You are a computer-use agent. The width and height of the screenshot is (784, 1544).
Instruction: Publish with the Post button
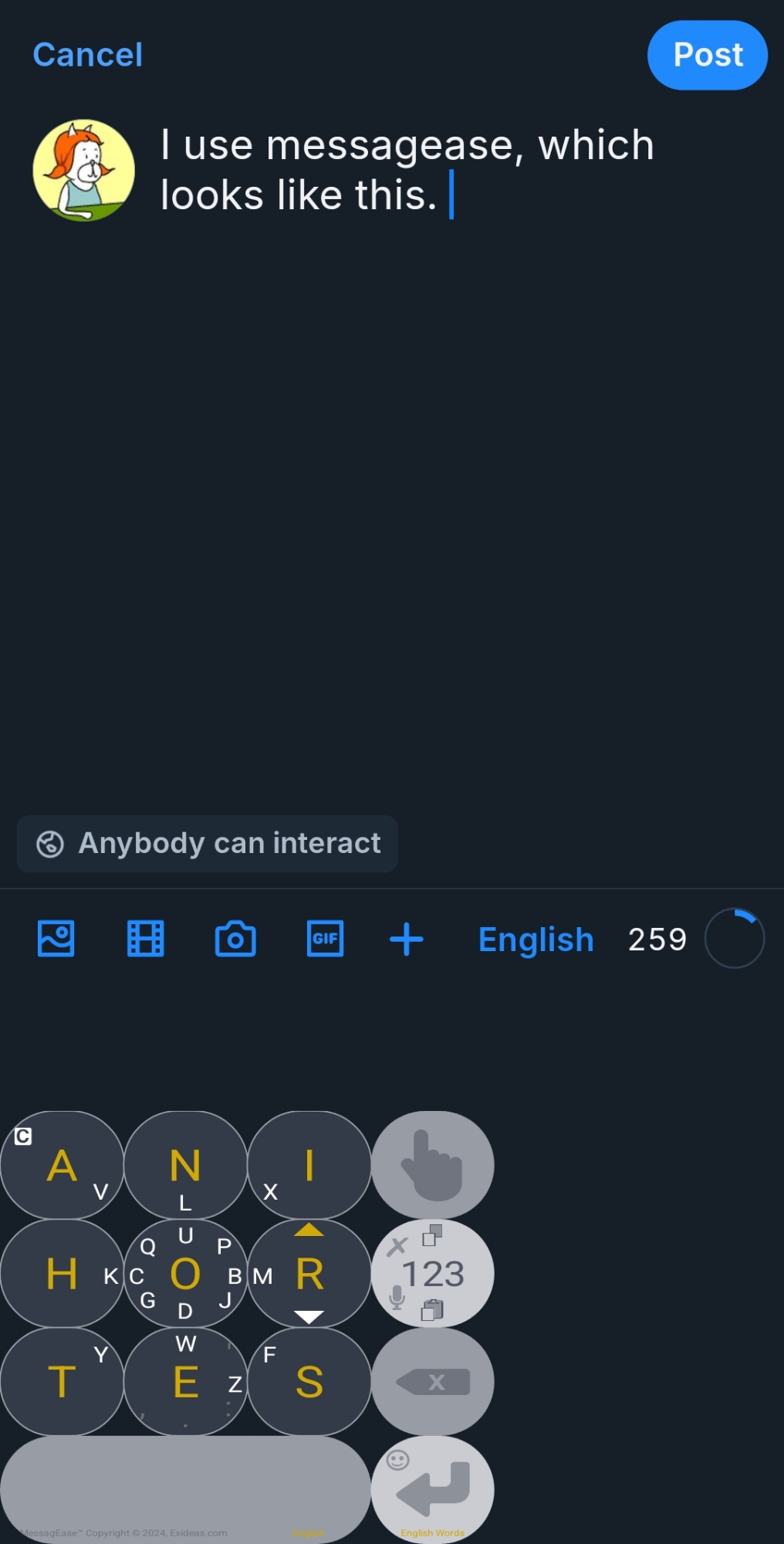point(707,55)
